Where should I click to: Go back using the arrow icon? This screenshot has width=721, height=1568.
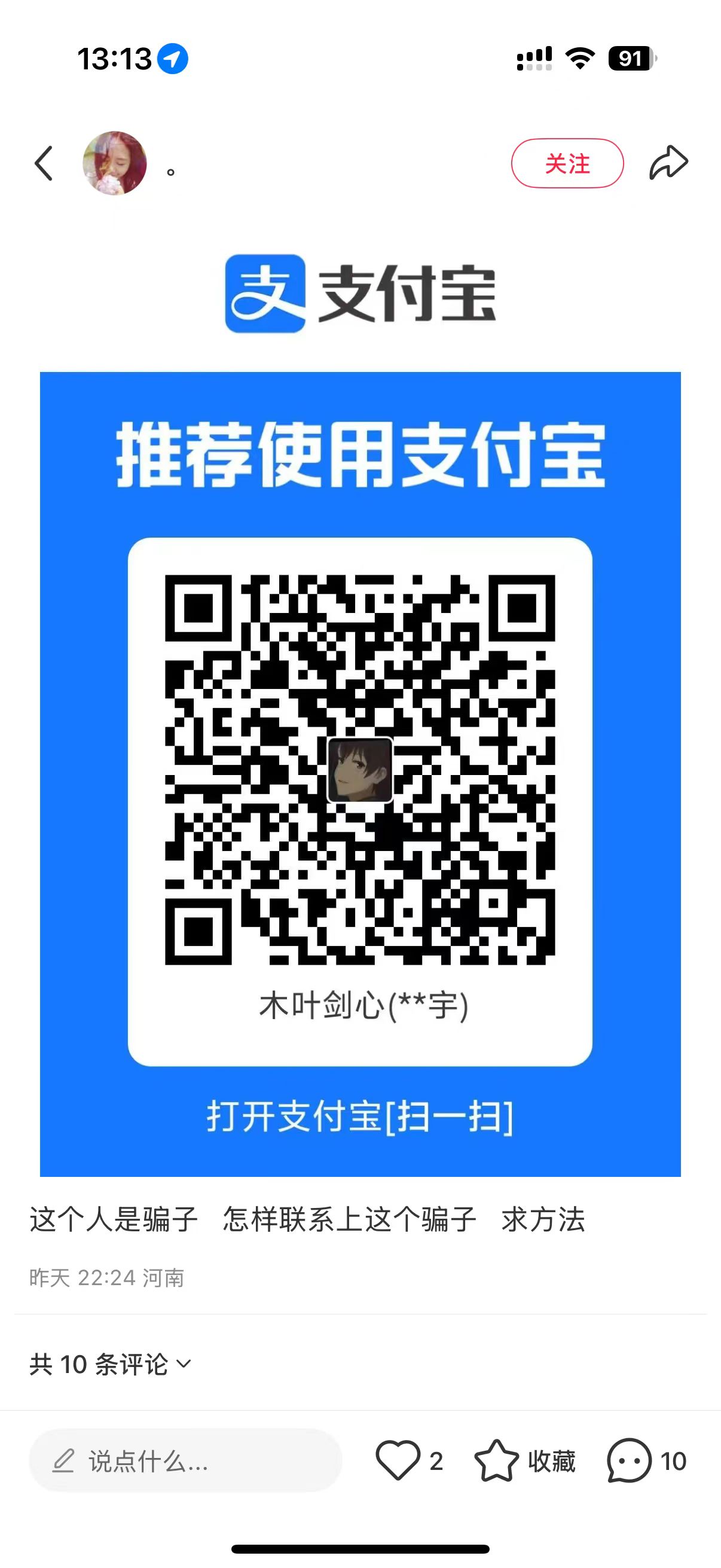click(x=44, y=163)
